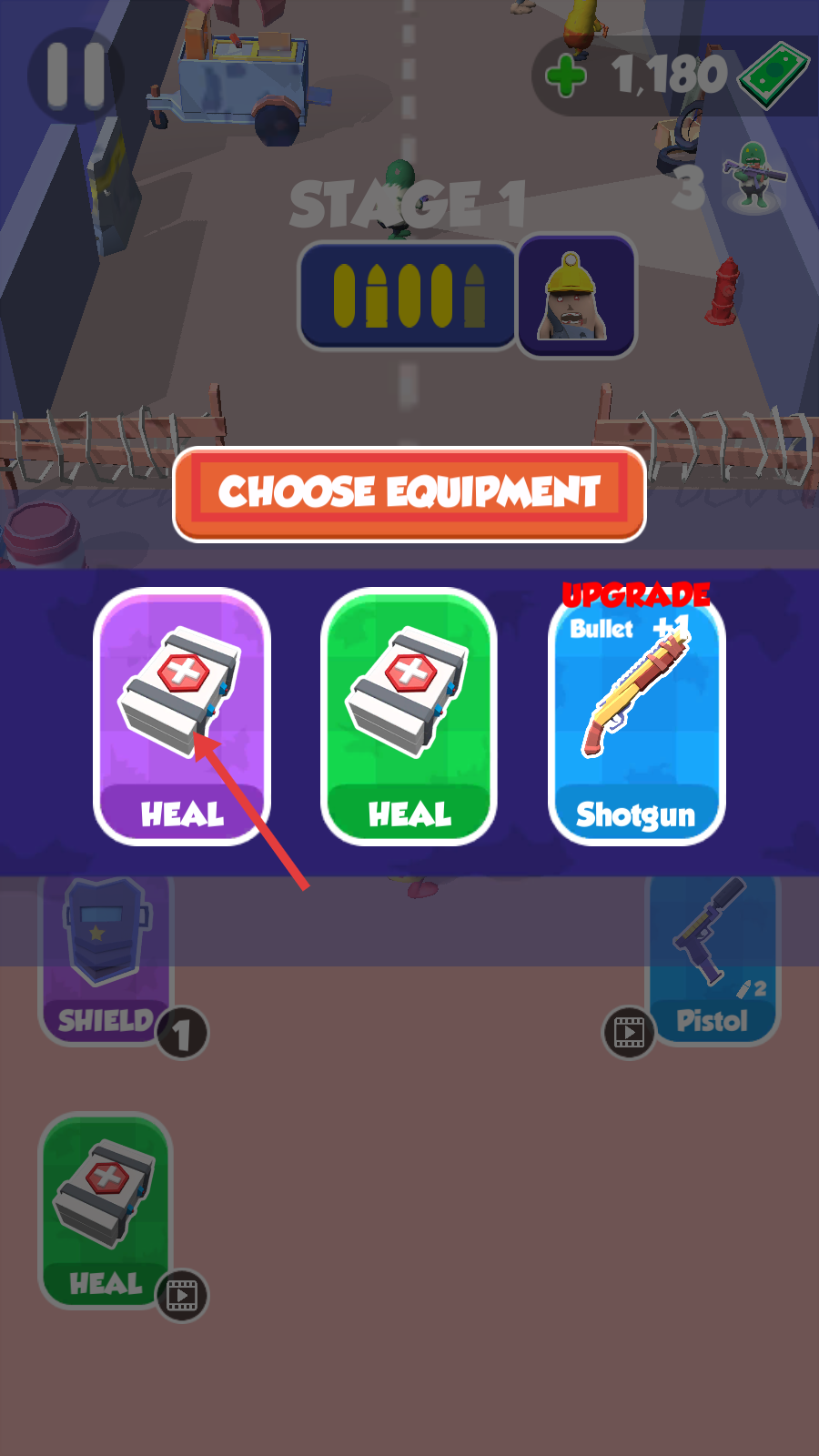Pause the game
The image size is (819, 1456).
(x=76, y=76)
